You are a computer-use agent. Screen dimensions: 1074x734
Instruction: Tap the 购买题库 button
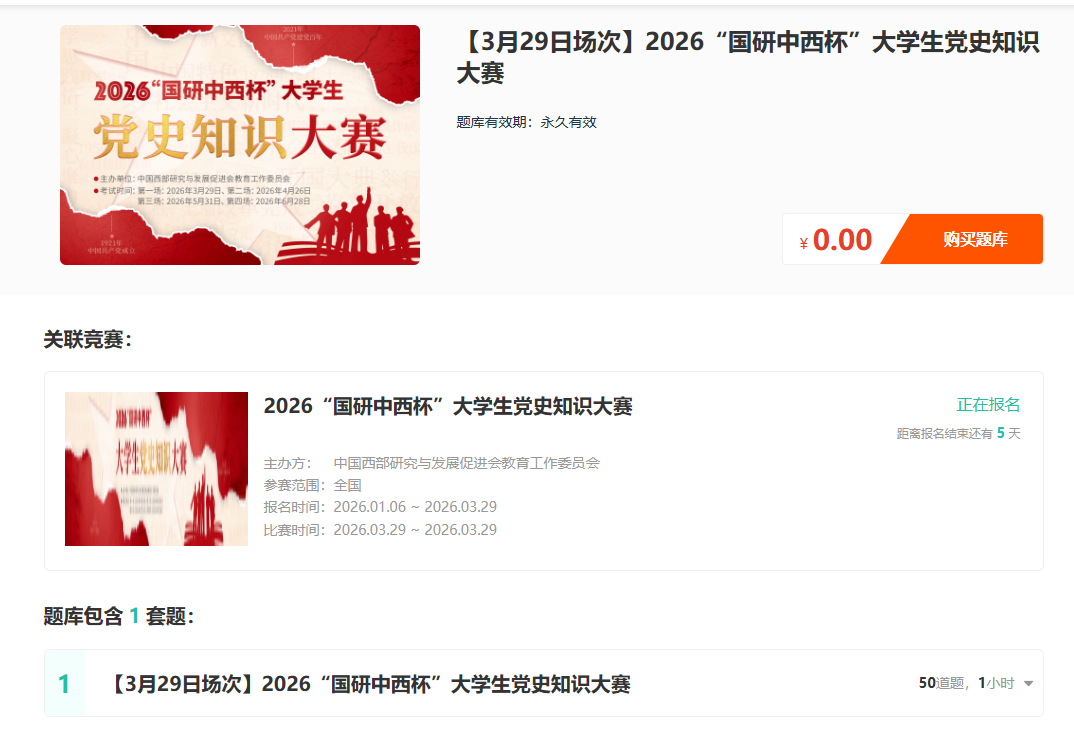(x=974, y=240)
